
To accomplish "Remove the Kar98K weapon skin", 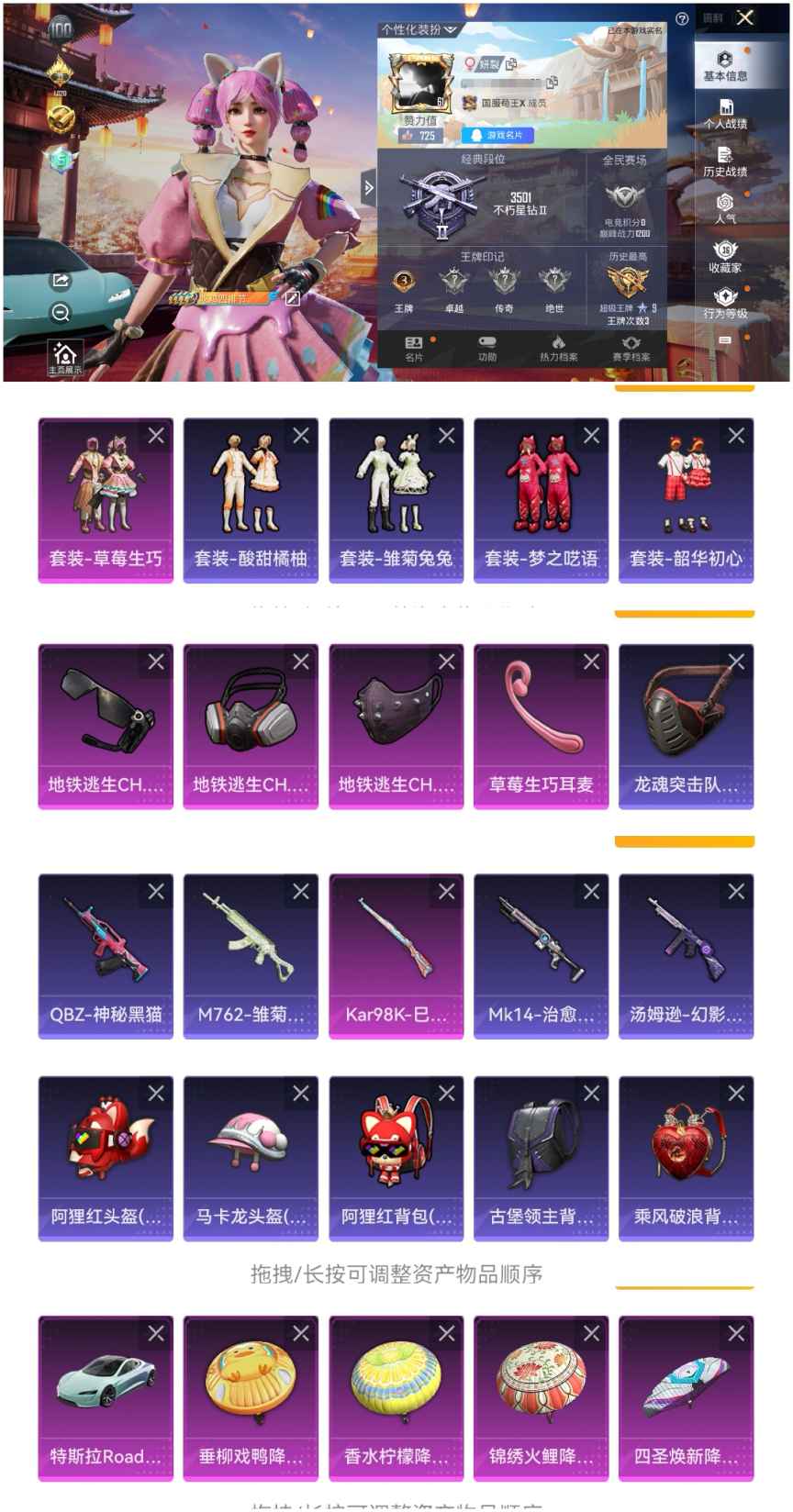I will click(446, 891).
